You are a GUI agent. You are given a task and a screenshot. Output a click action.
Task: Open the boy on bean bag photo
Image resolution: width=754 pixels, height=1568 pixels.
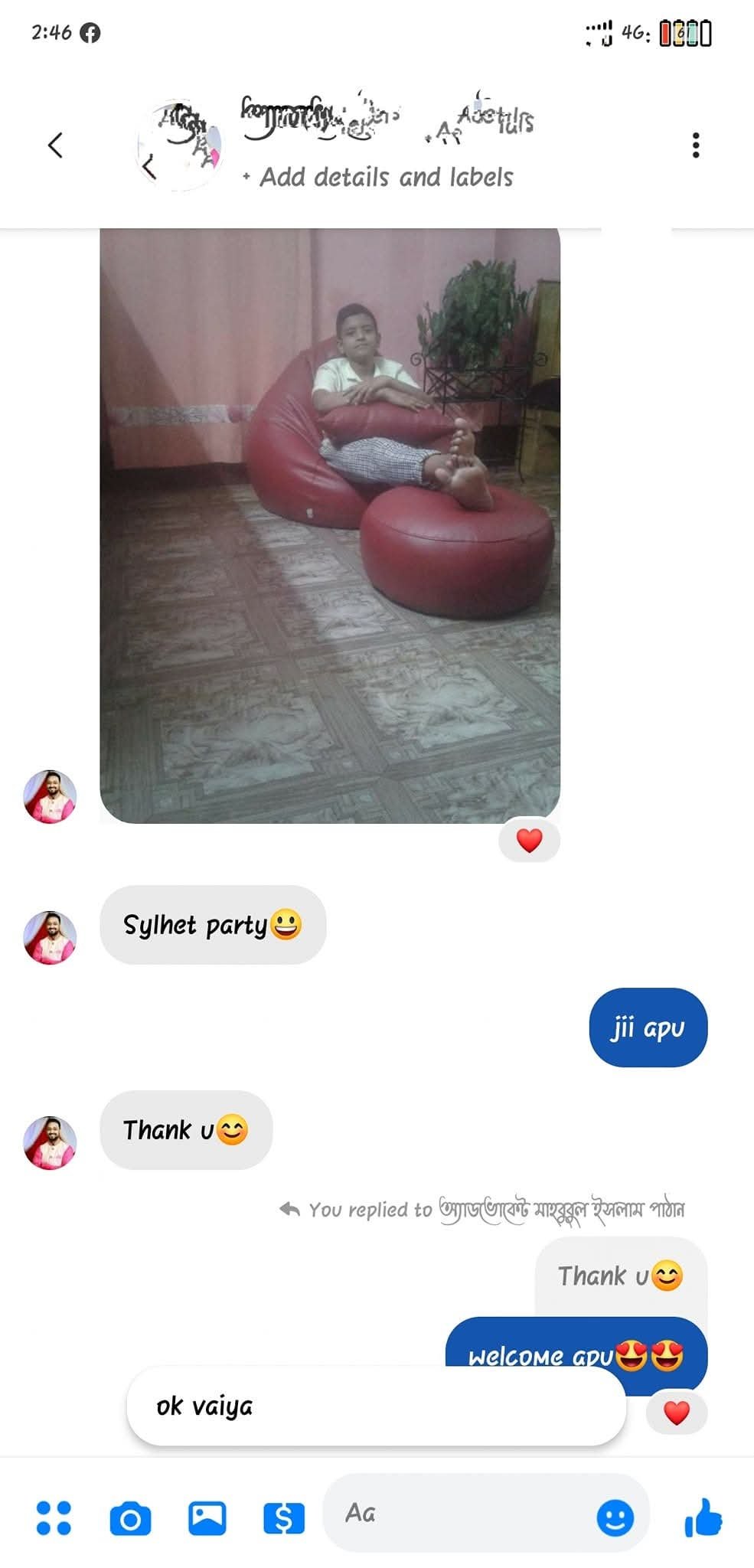point(330,525)
